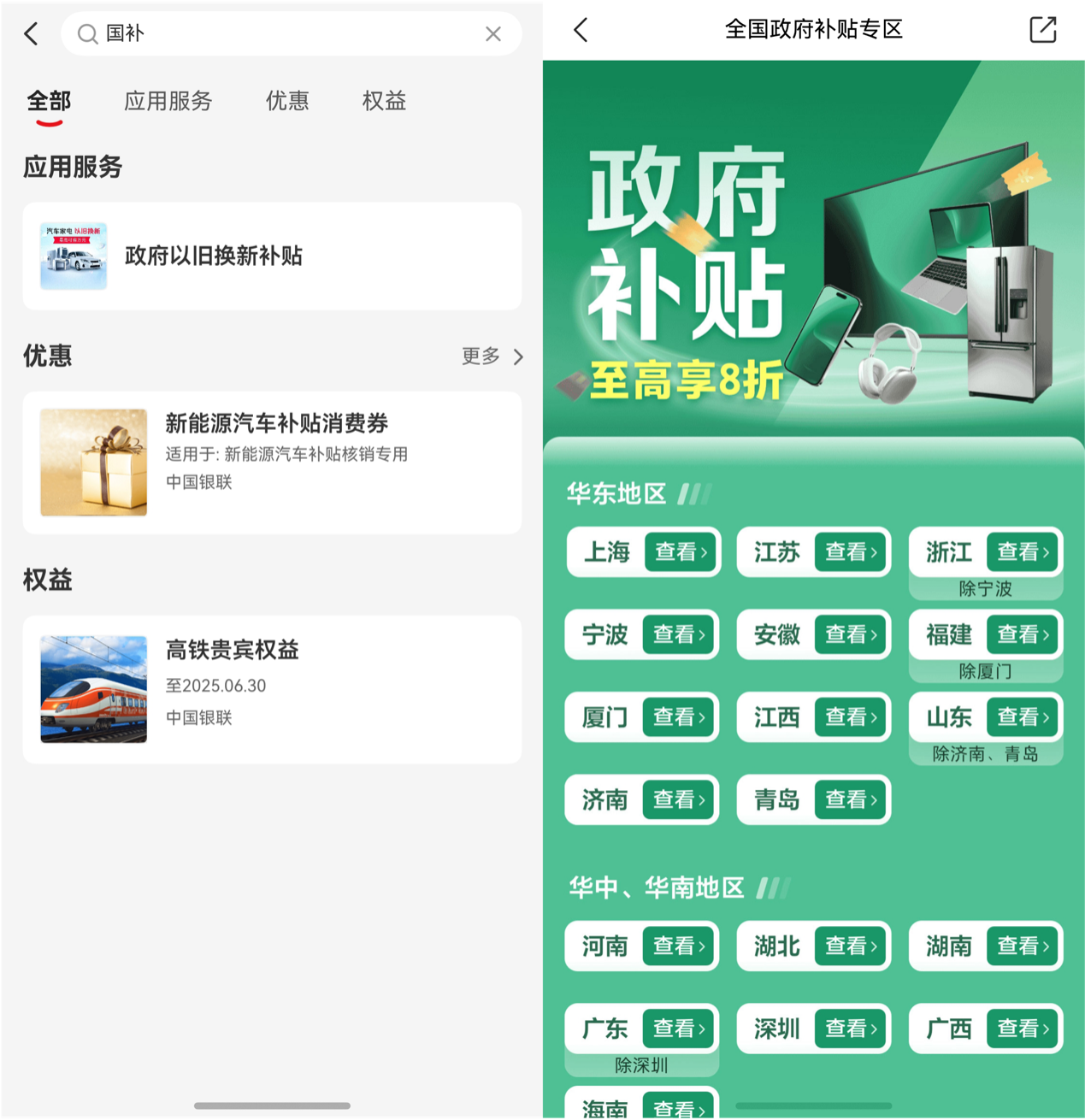Clear the 国补 search text
The height and width of the screenshot is (1120, 1085).
click(x=492, y=34)
